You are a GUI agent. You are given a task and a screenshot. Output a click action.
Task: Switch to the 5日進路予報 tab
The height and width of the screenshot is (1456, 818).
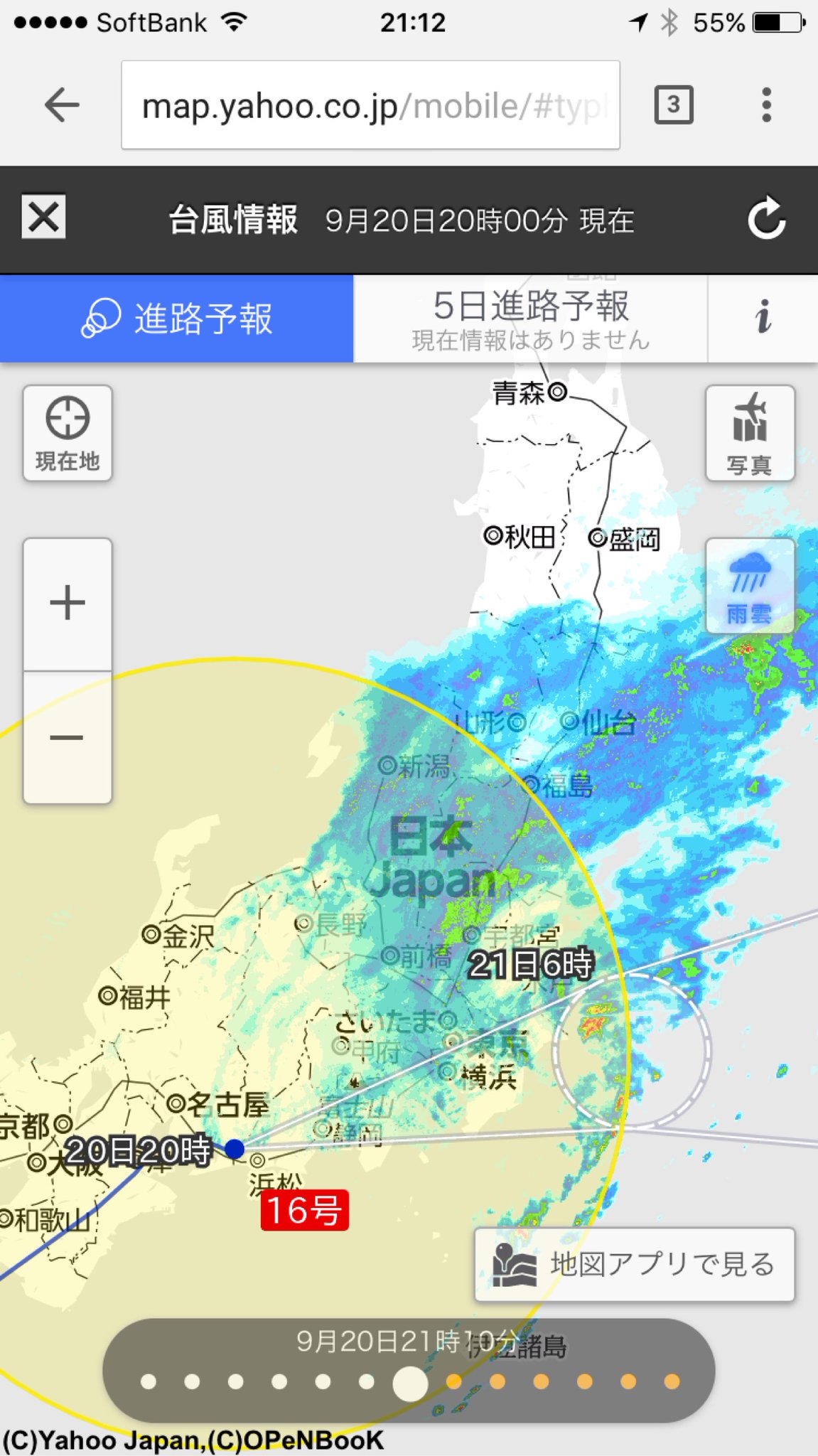(531, 318)
